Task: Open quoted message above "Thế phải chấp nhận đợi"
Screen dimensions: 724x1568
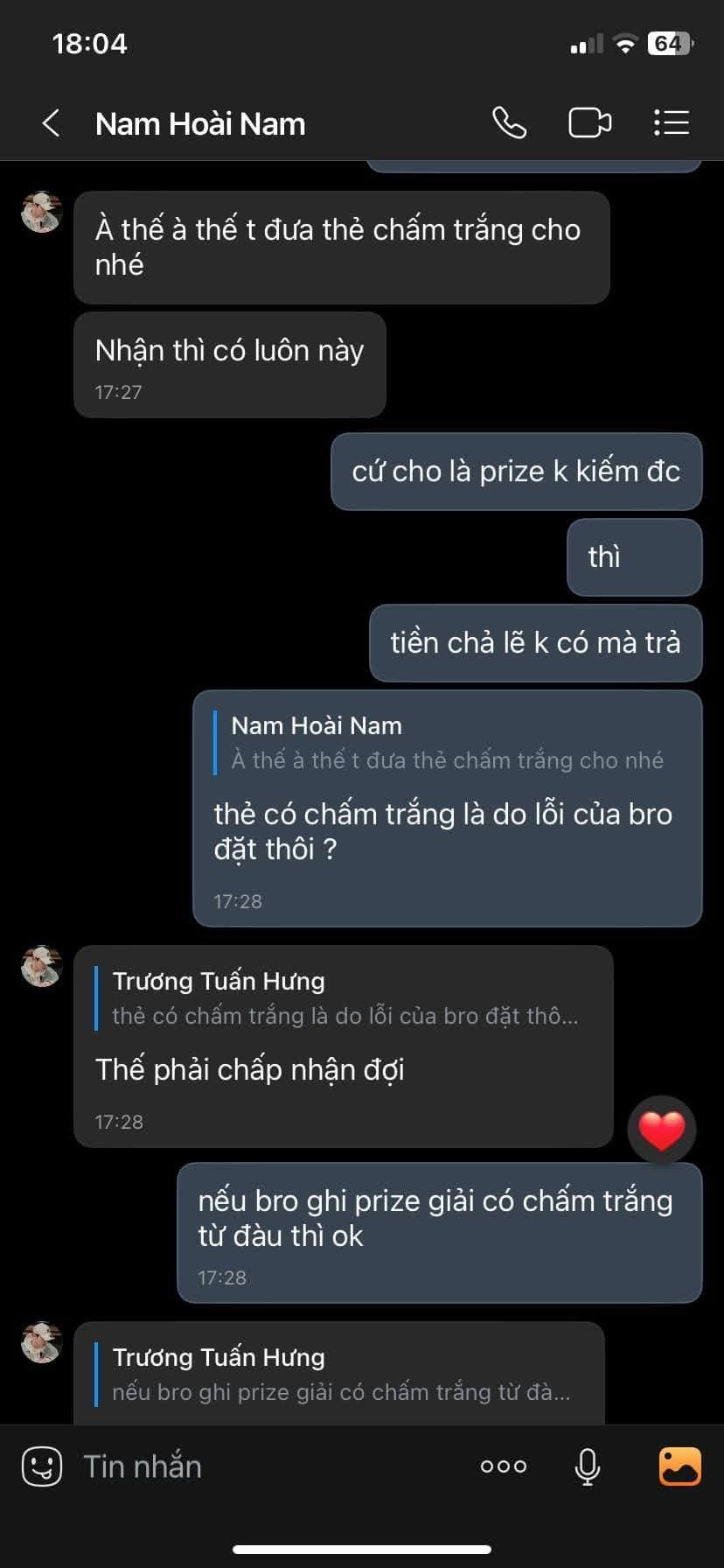Action: tap(345, 998)
